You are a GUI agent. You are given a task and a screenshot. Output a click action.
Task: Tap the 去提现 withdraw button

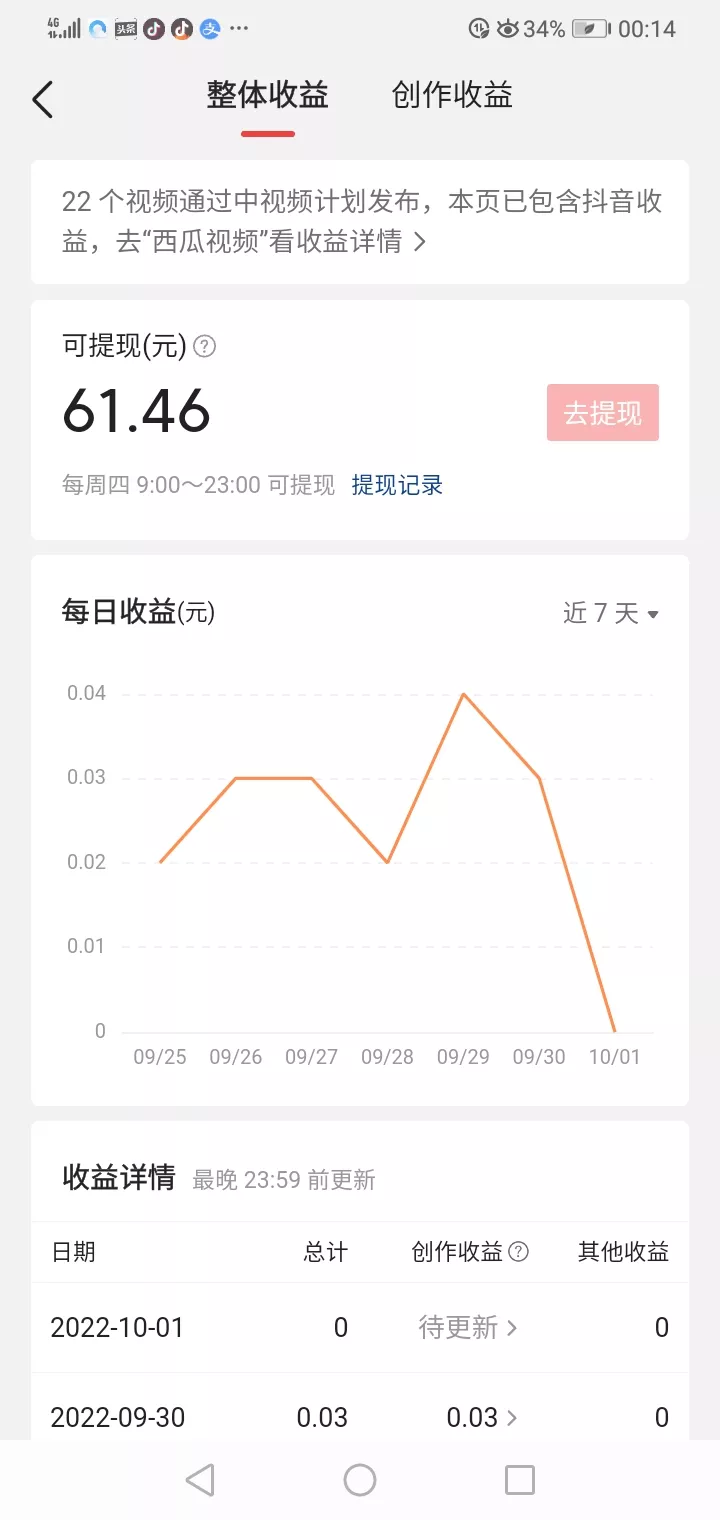[603, 413]
